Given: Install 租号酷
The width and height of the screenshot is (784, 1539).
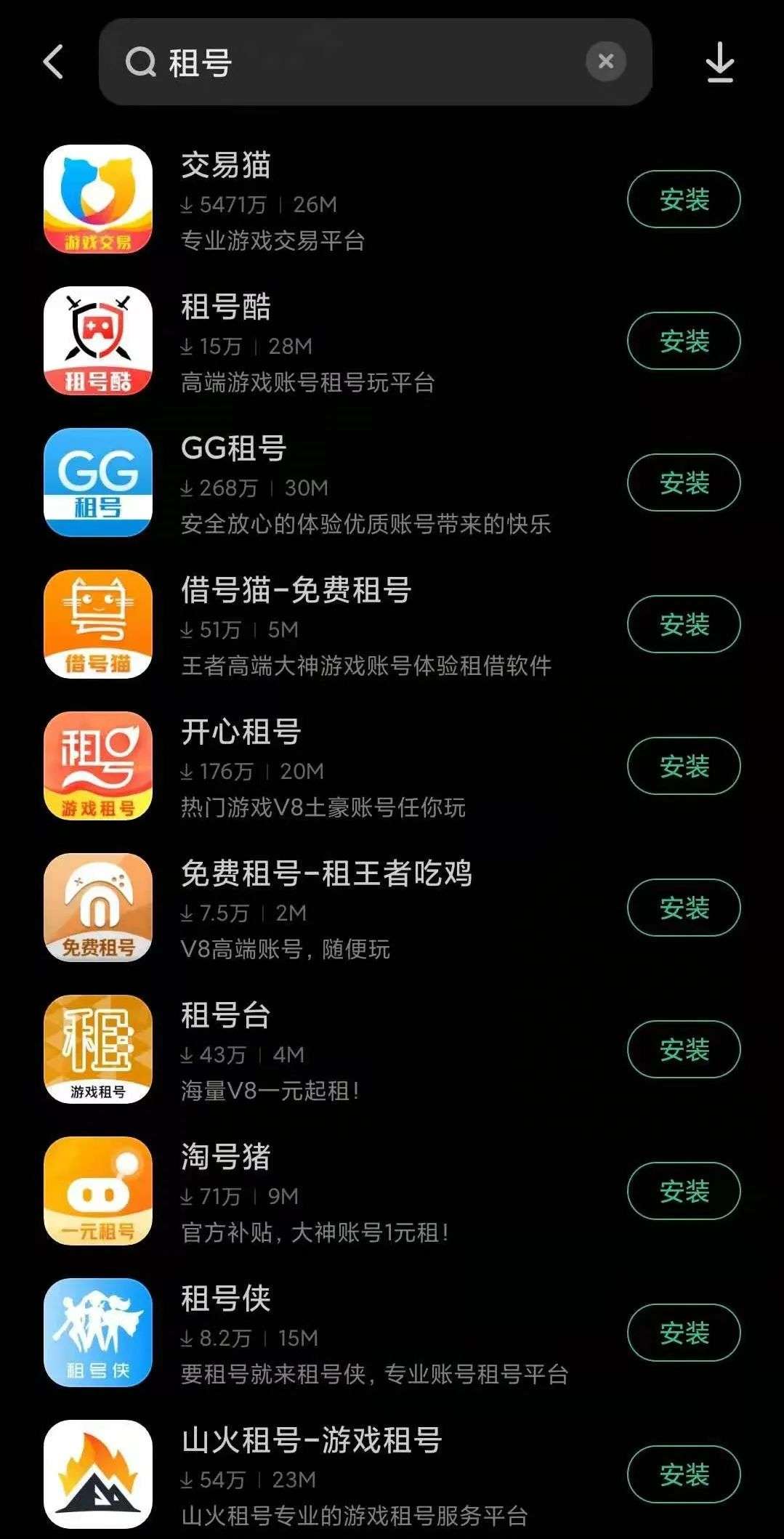Looking at the screenshot, I should 683,341.
